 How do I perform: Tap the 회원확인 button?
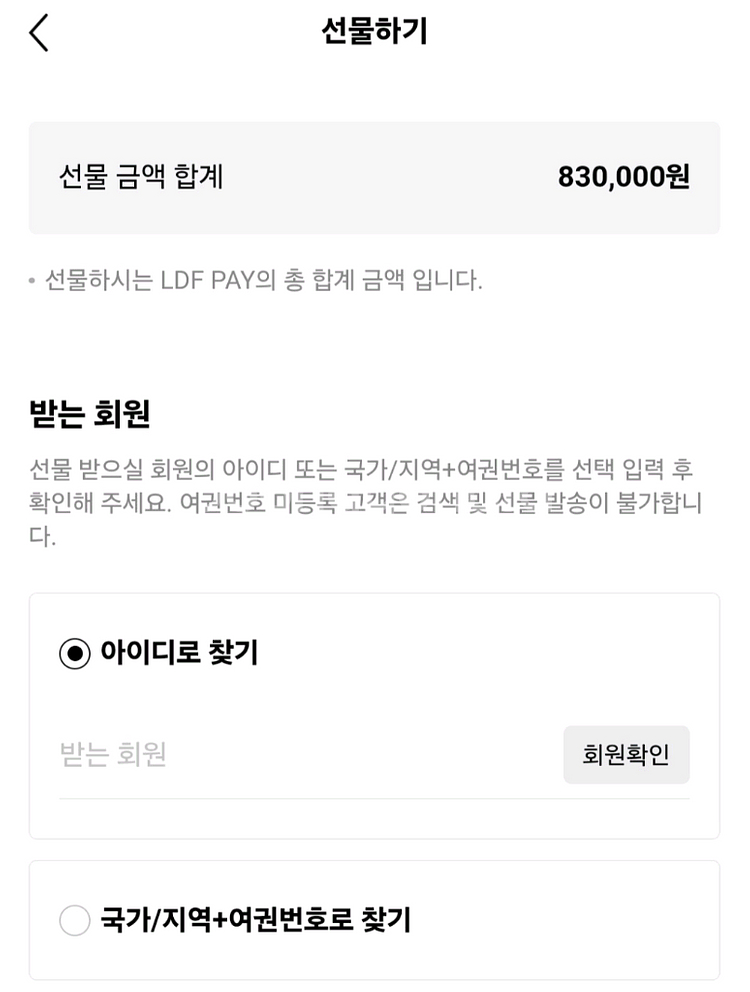click(626, 754)
